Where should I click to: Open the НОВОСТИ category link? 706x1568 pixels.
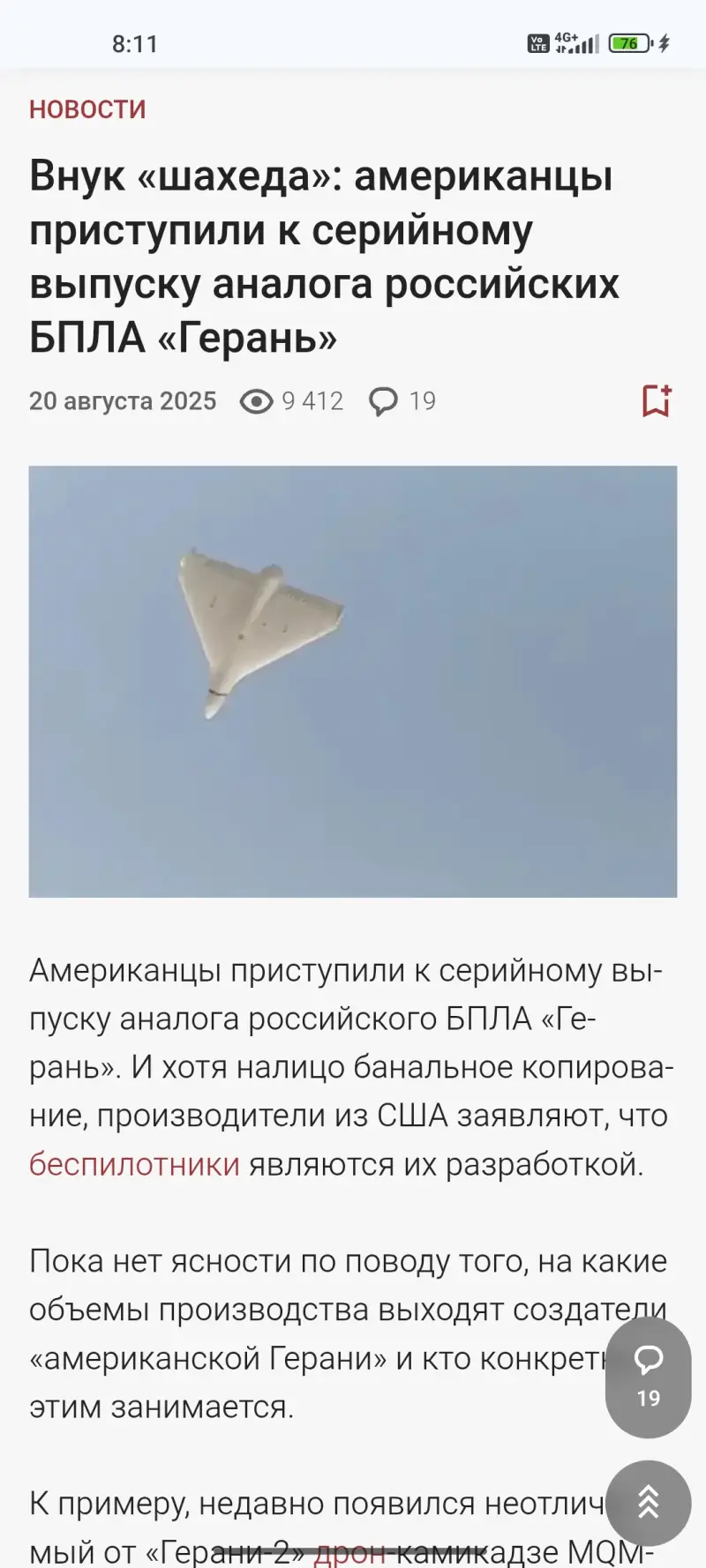click(x=87, y=109)
